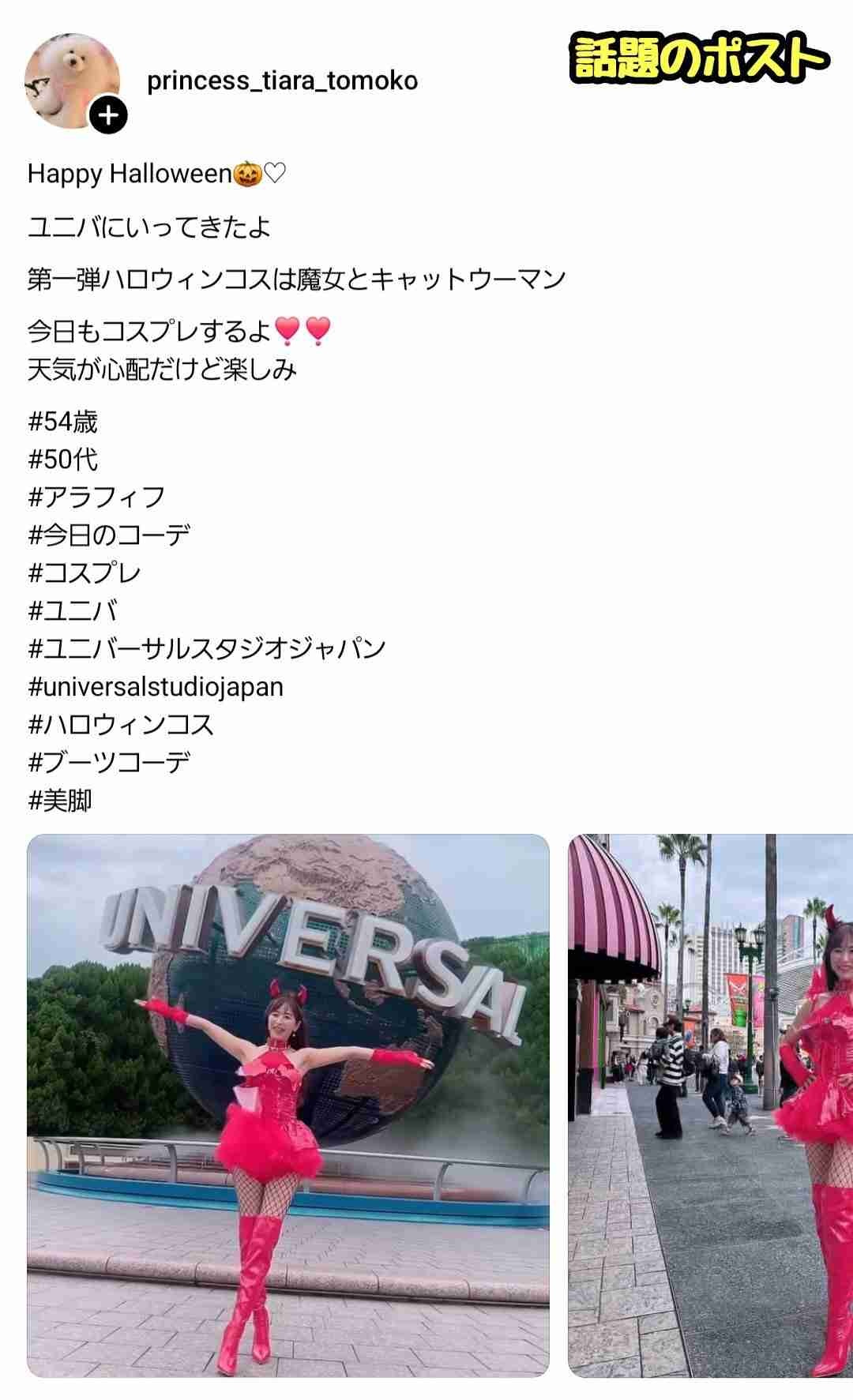
Task: Open the photo with the Universal globe
Action: (287, 1105)
